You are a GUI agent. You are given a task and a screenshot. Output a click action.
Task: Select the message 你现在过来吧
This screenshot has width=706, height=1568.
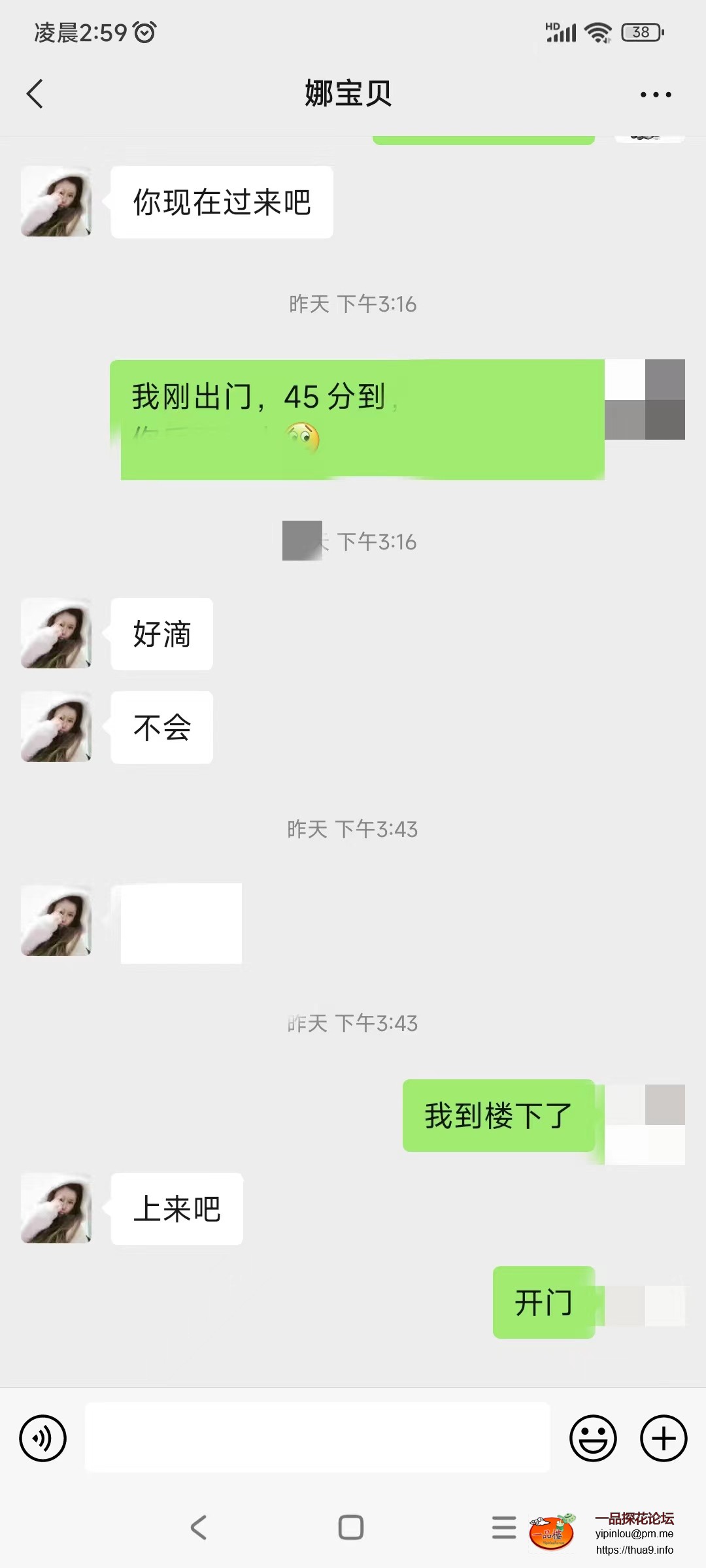[222, 202]
